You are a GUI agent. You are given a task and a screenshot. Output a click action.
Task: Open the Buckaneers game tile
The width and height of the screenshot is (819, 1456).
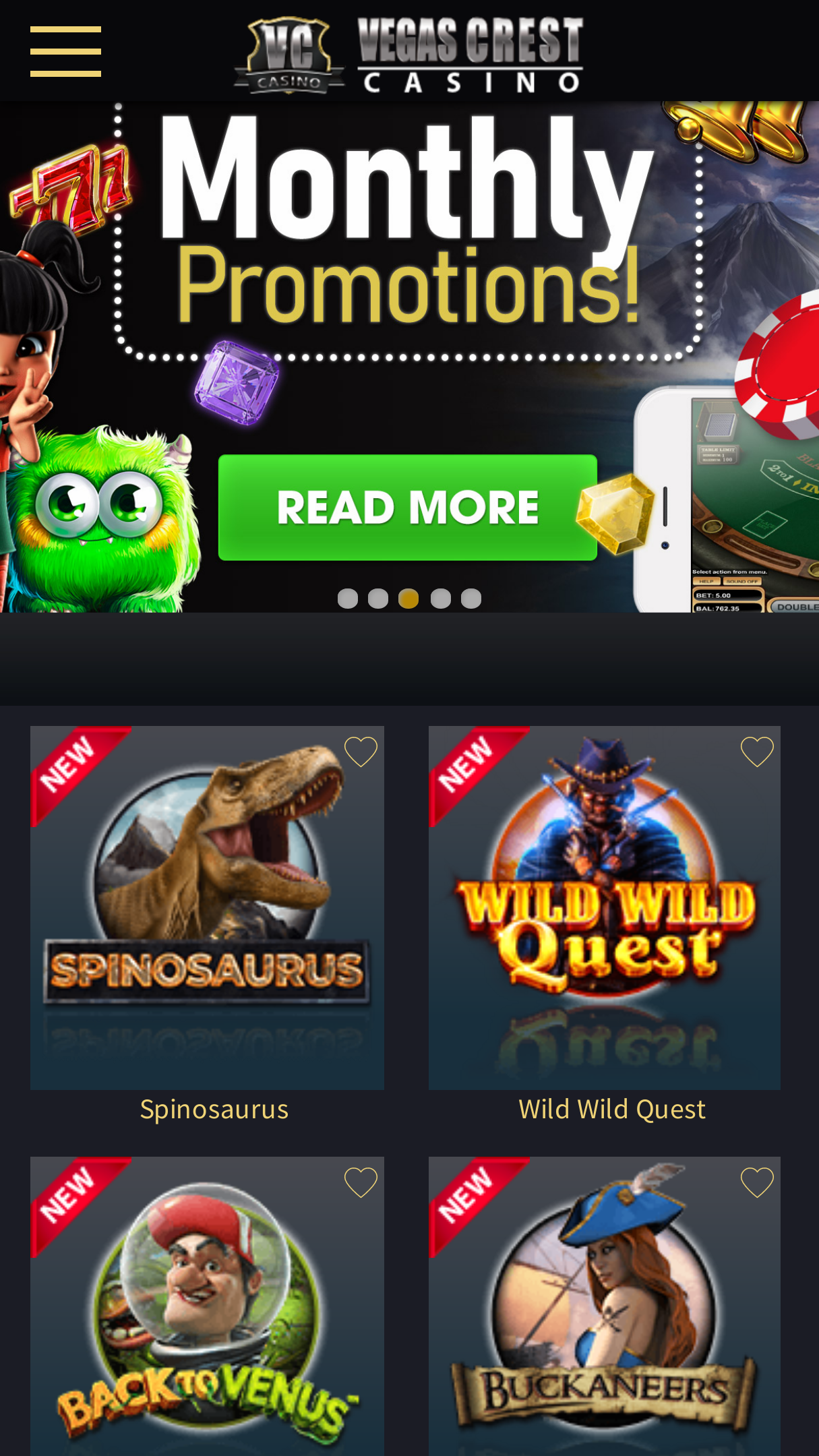[605, 1306]
